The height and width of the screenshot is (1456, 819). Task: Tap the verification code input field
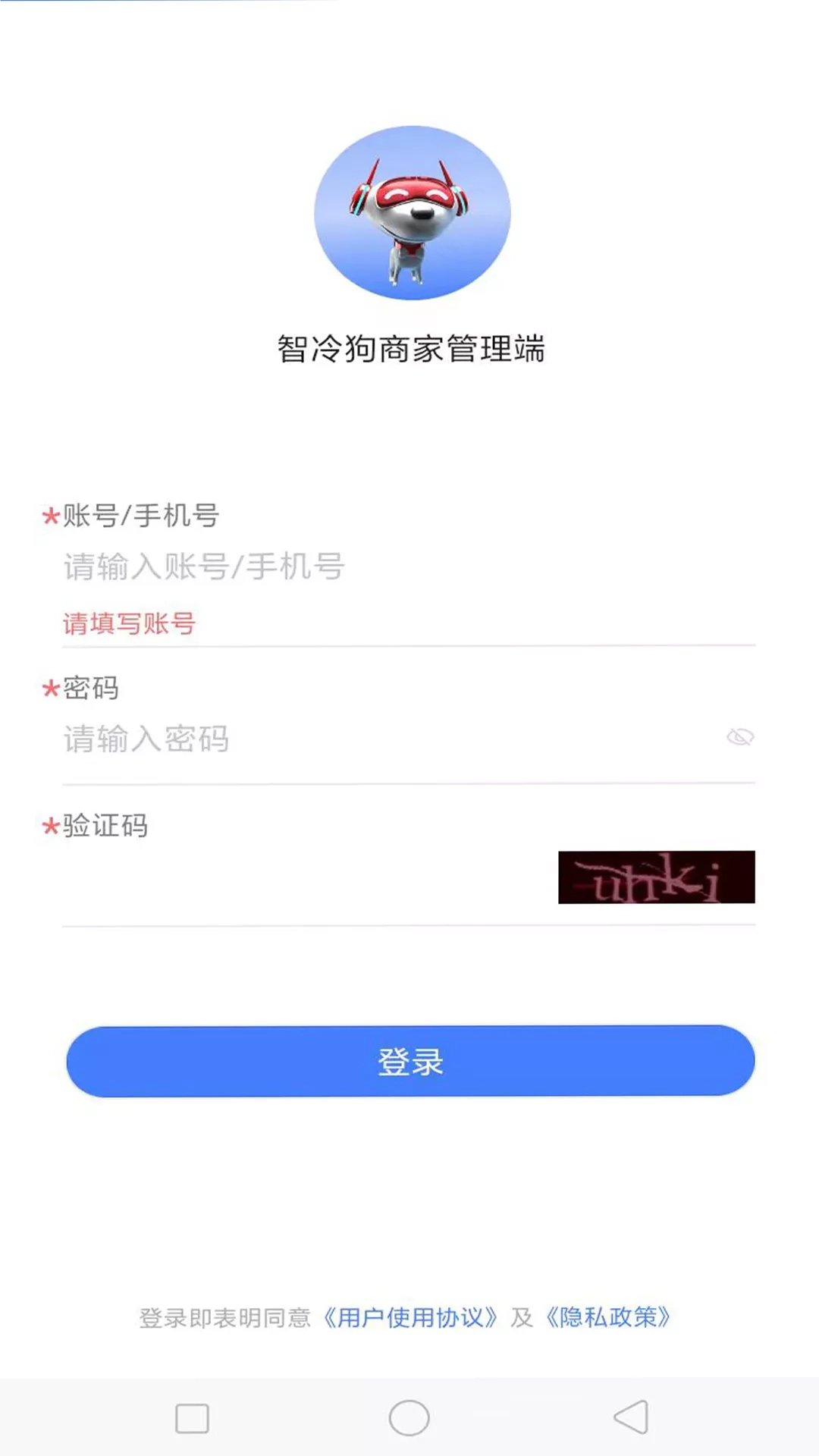point(303,878)
